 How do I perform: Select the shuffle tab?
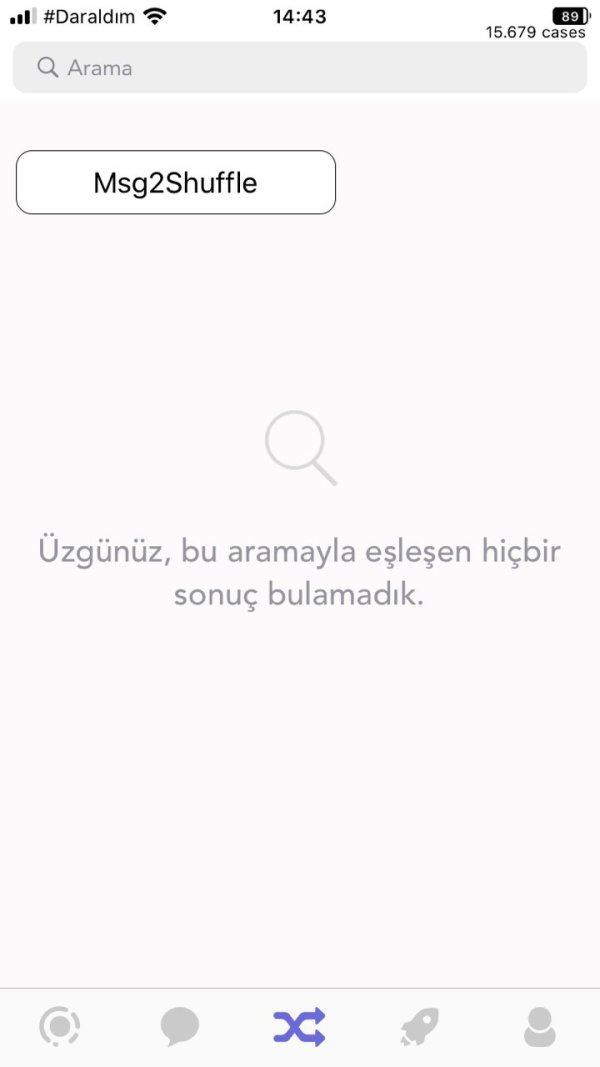click(x=299, y=1026)
